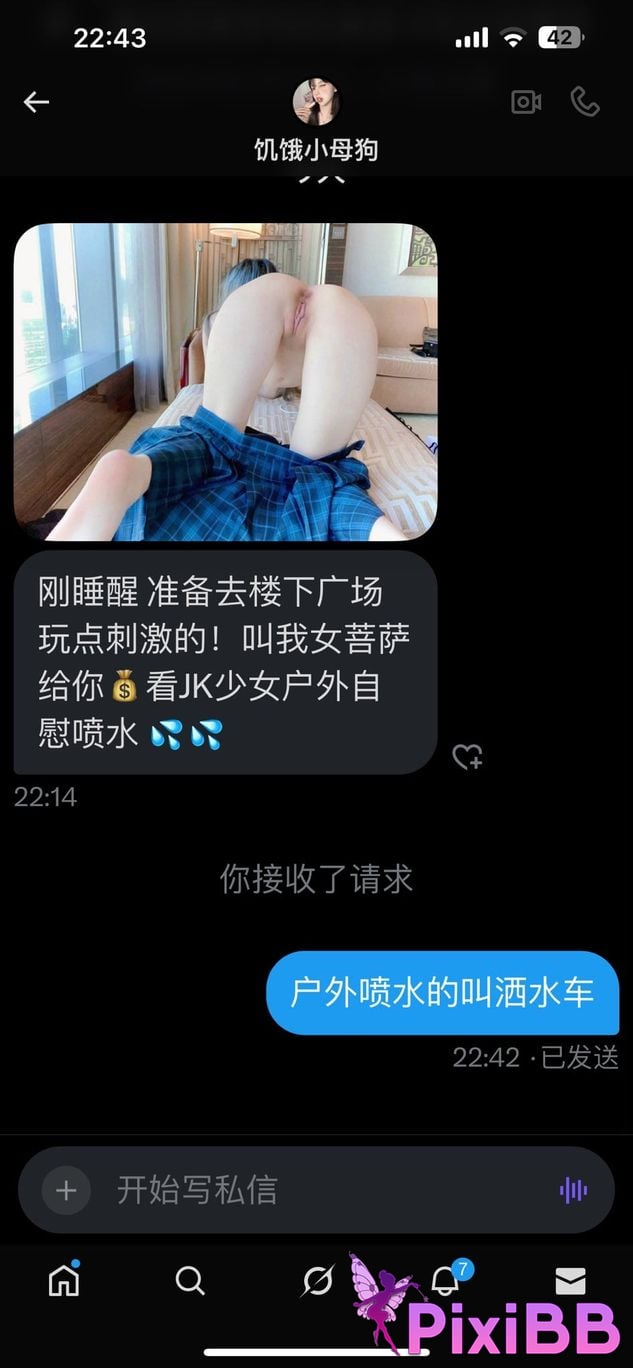Record a voice message with the waveform icon
Viewport: 633px width, 1368px height.
click(573, 1190)
